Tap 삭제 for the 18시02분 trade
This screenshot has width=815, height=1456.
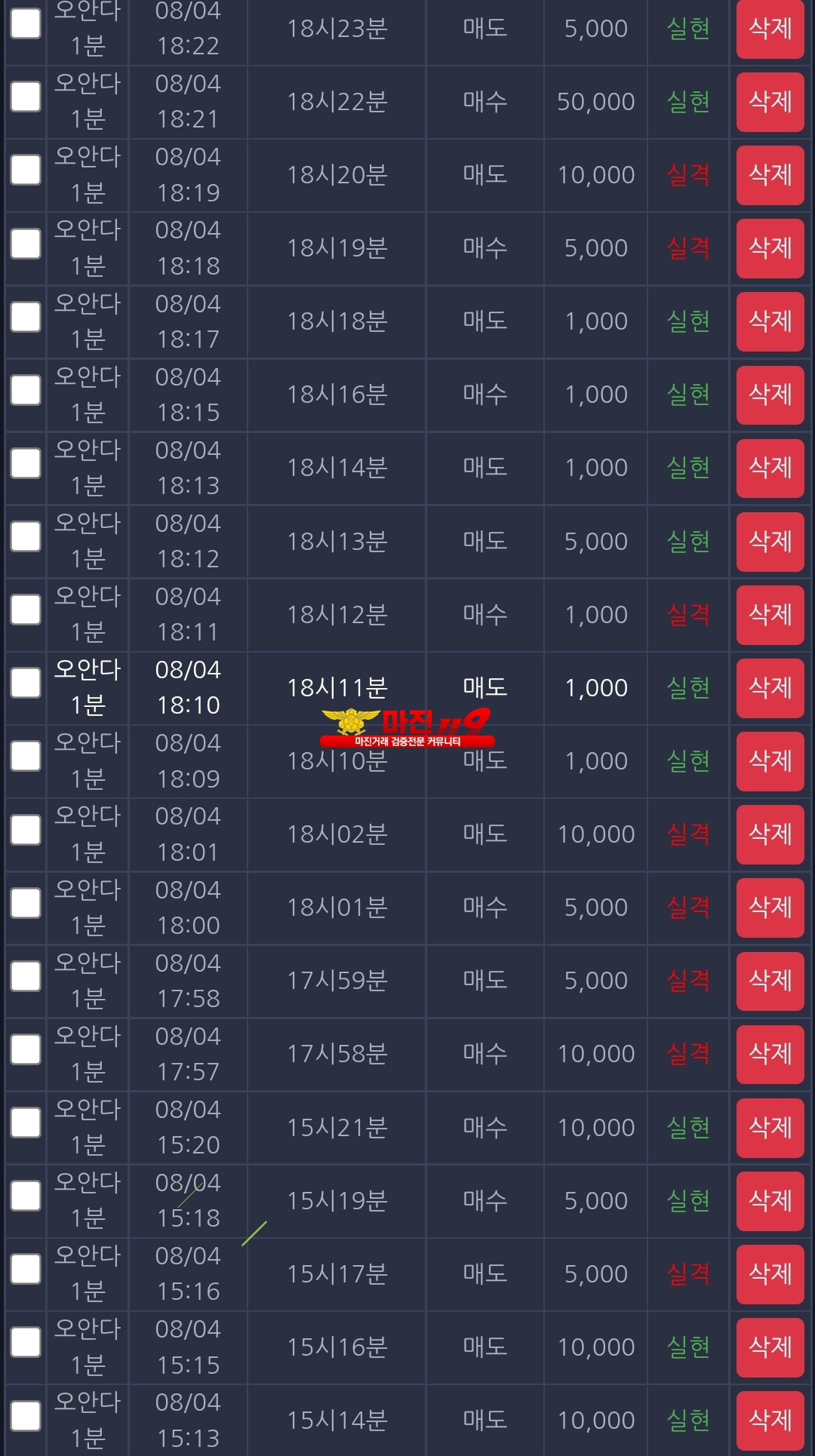pyautogui.click(x=770, y=834)
